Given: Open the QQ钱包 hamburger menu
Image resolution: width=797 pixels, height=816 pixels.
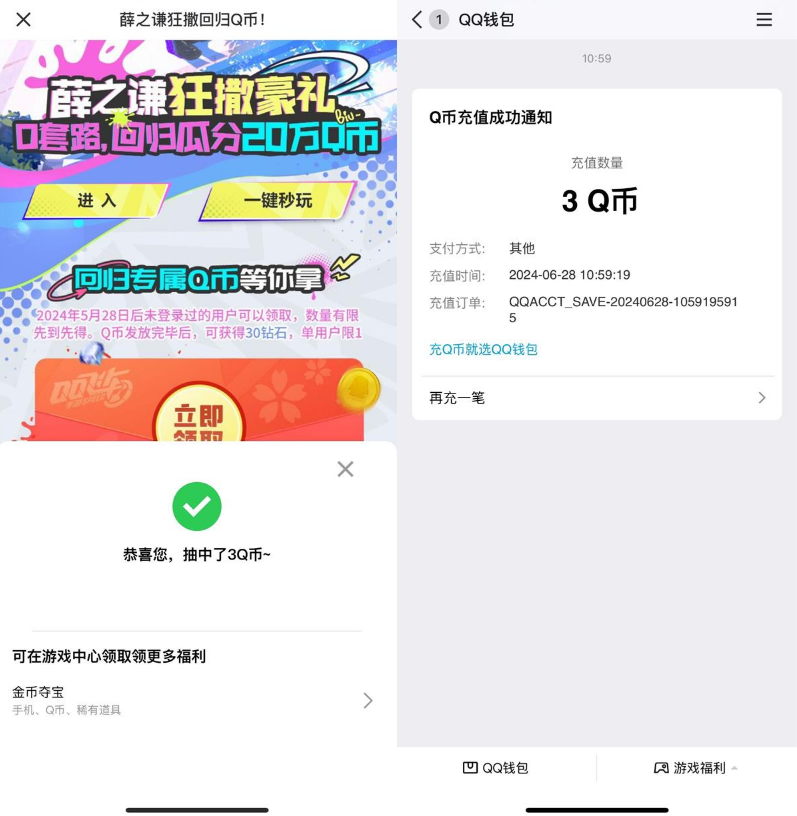Looking at the screenshot, I should [x=764, y=20].
